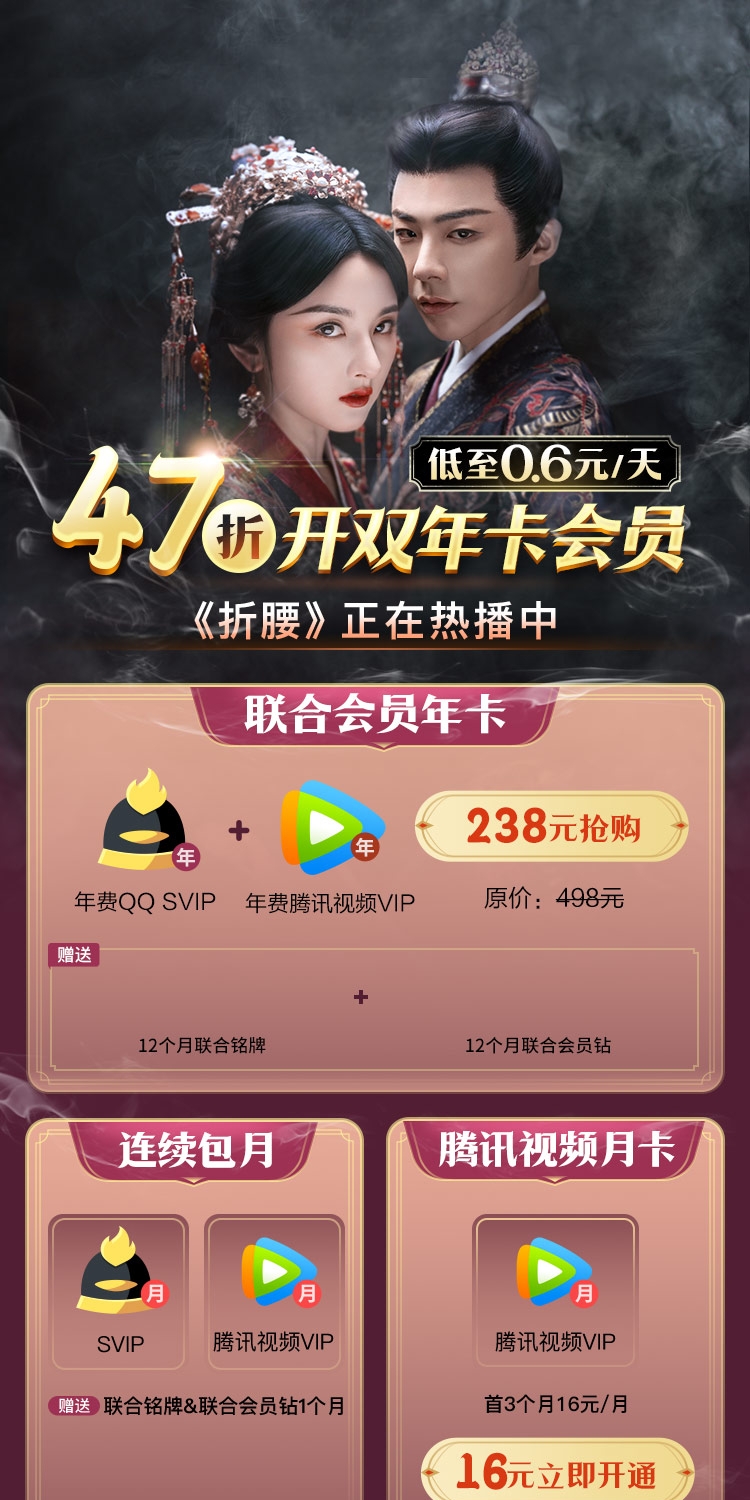Screen dimensions: 750x1500
Task: Tap the 238元抢购 button
Action: (x=552, y=827)
